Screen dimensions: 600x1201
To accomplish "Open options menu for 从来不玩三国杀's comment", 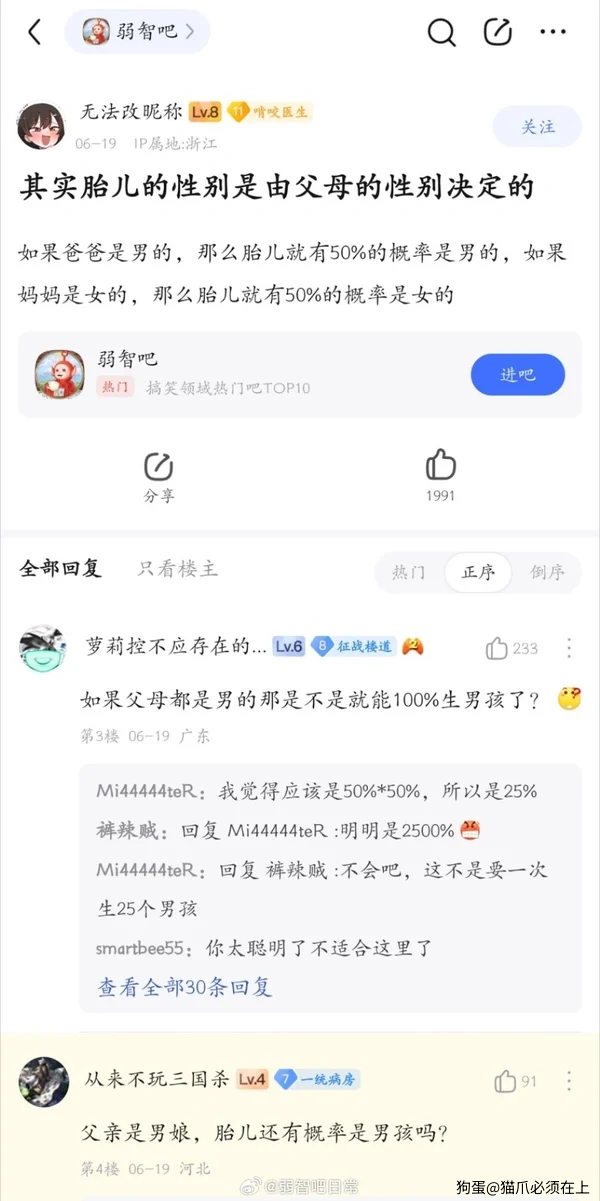I will tap(569, 1080).
